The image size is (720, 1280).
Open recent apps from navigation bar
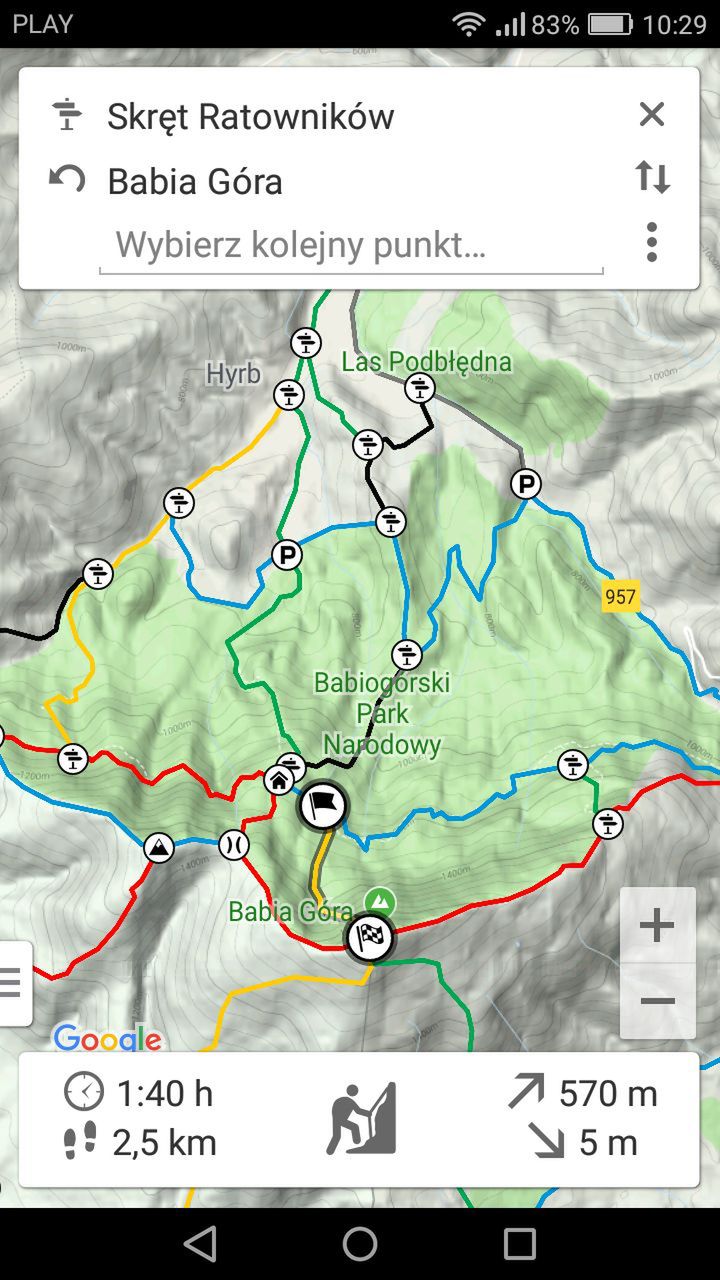pos(519,1244)
